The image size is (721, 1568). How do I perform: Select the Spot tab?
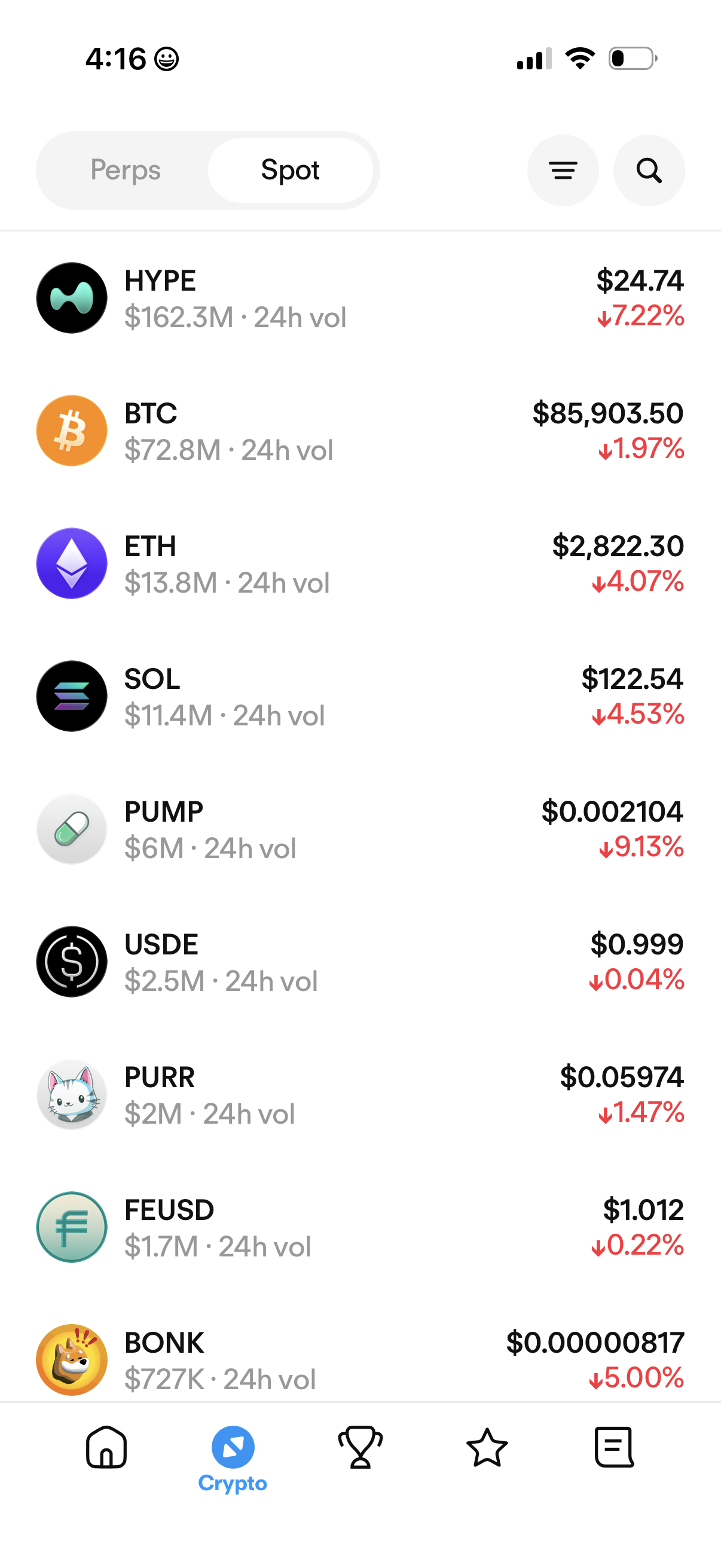coord(291,170)
